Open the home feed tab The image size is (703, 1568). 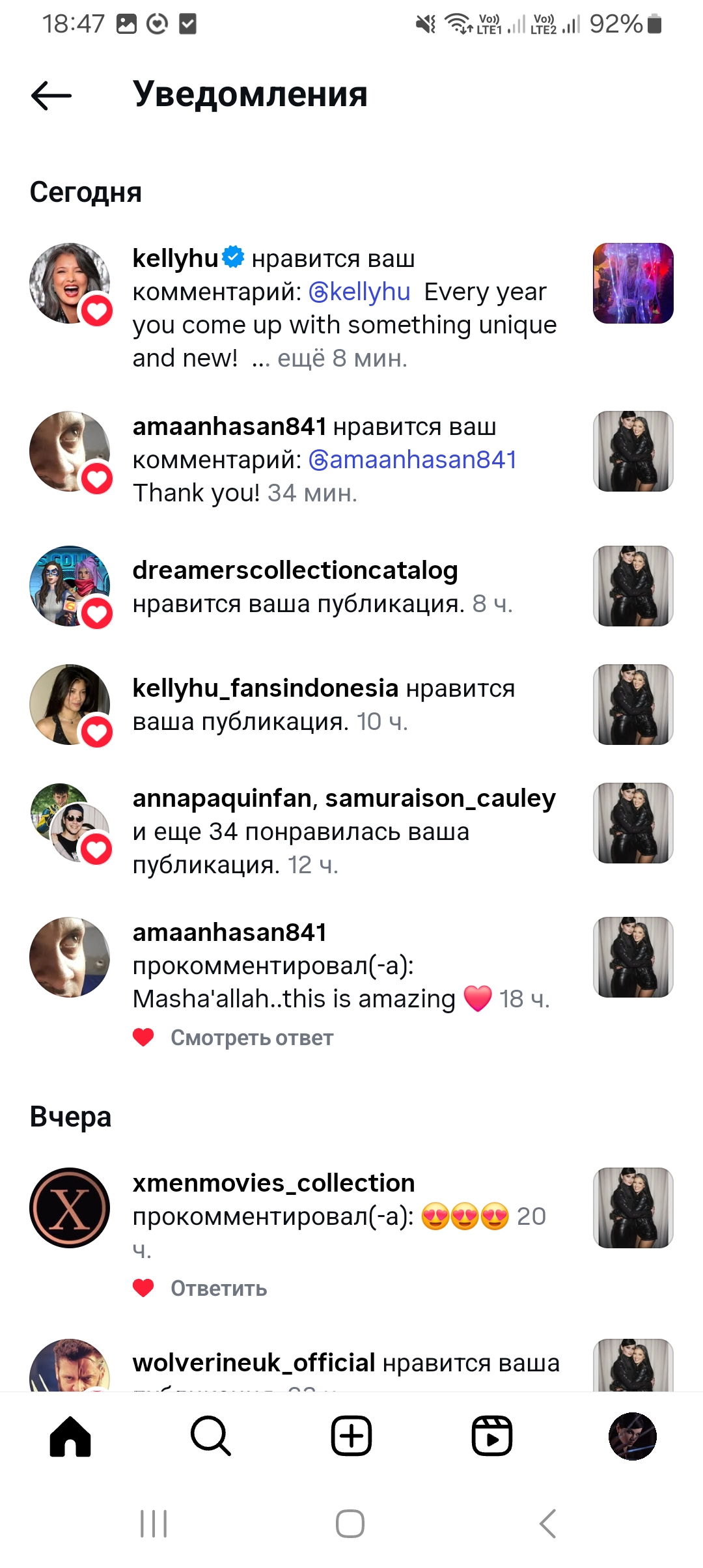70,1436
